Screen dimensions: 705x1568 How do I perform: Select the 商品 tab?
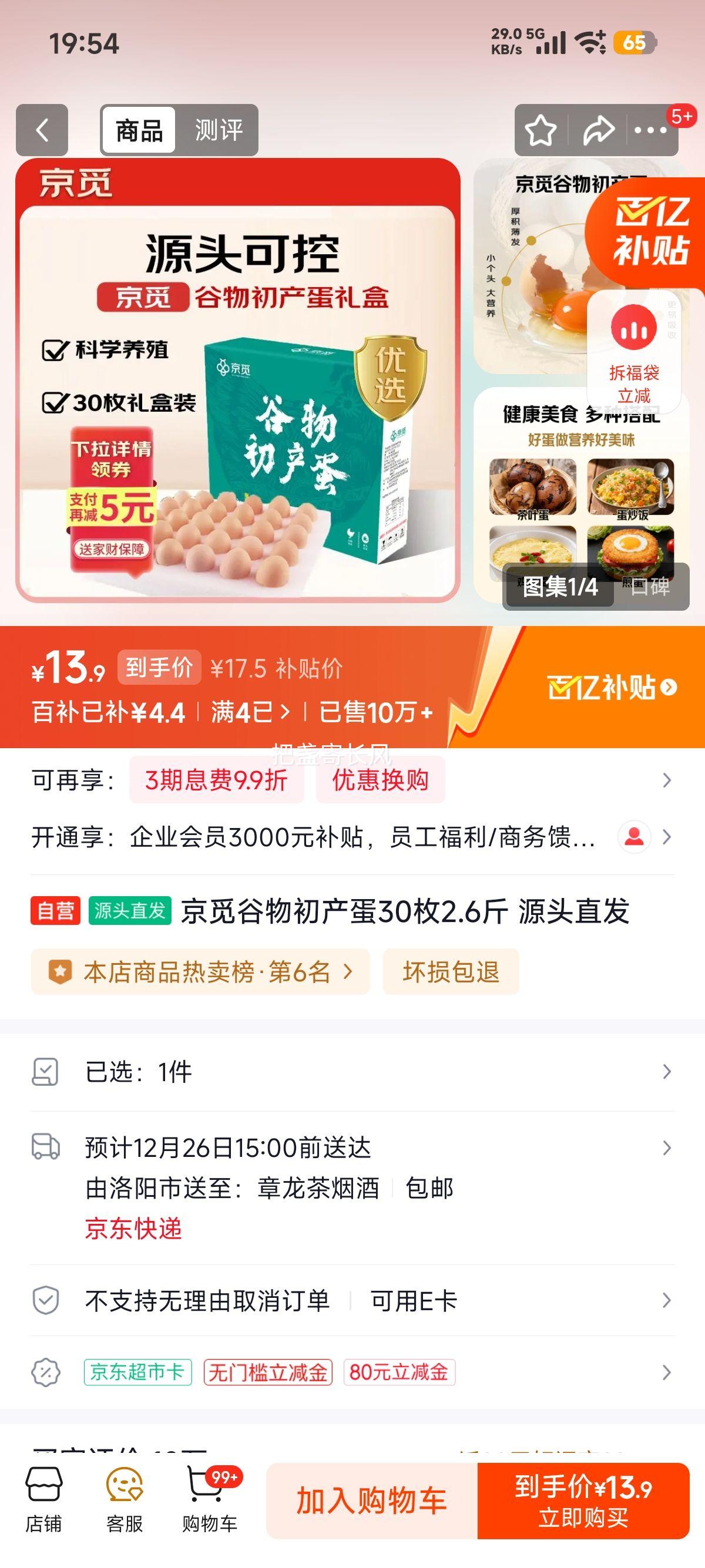pyautogui.click(x=139, y=129)
